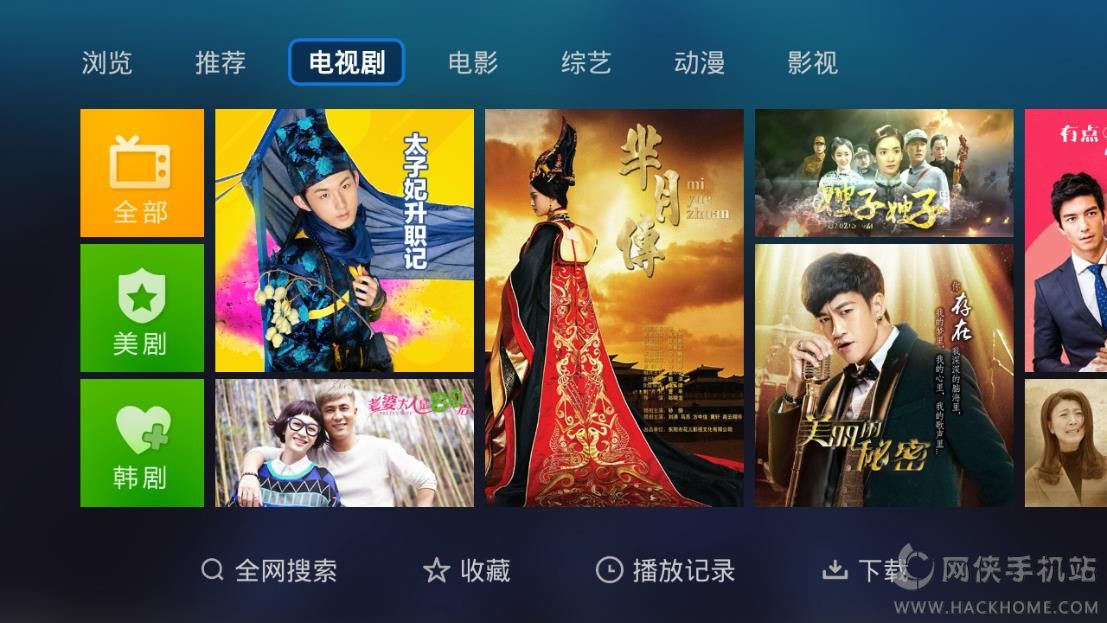The image size is (1107, 623).
Task: Open 收藏 favorites
Action: 466,571
